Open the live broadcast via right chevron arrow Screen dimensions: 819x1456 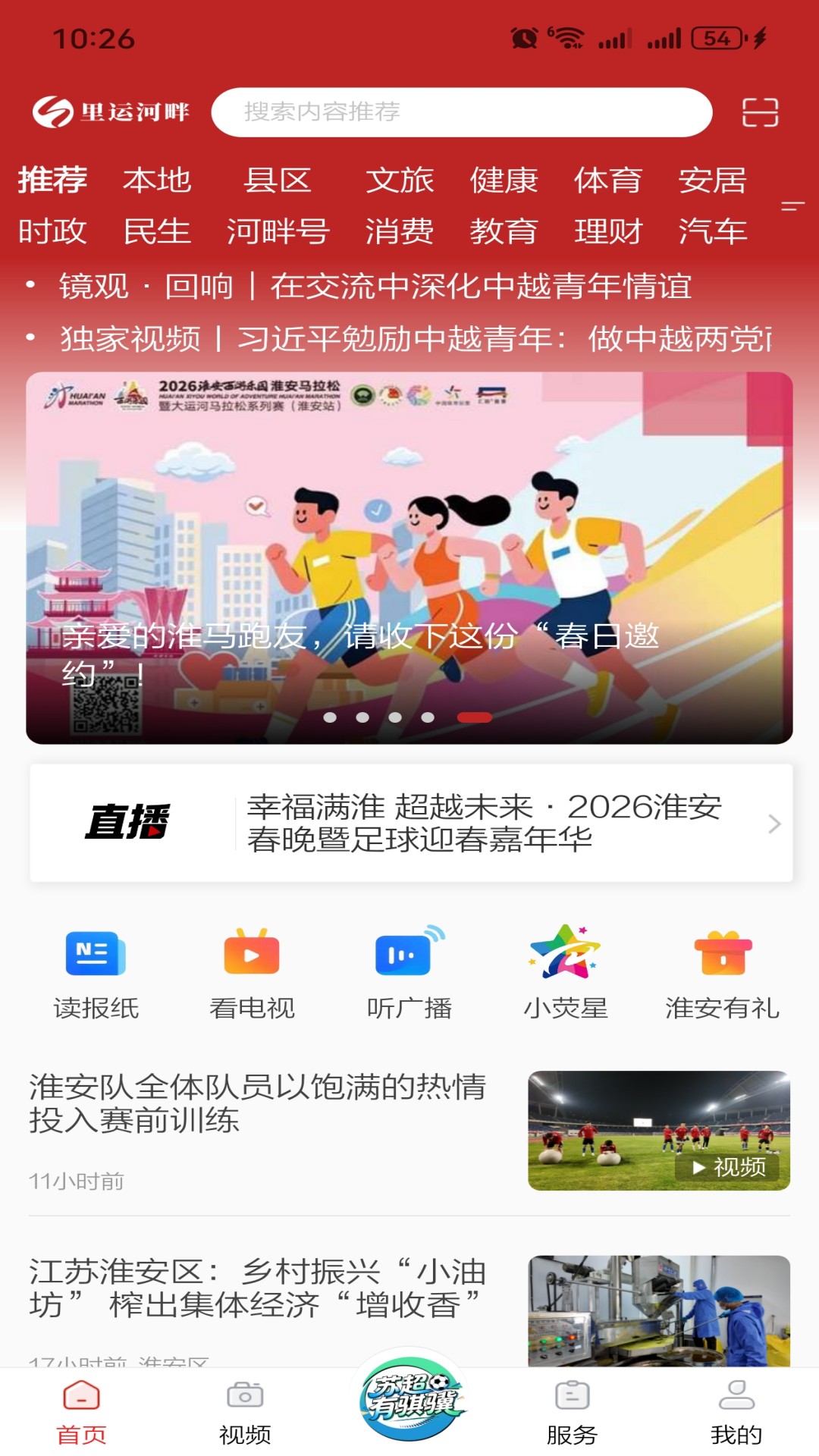[x=773, y=823]
